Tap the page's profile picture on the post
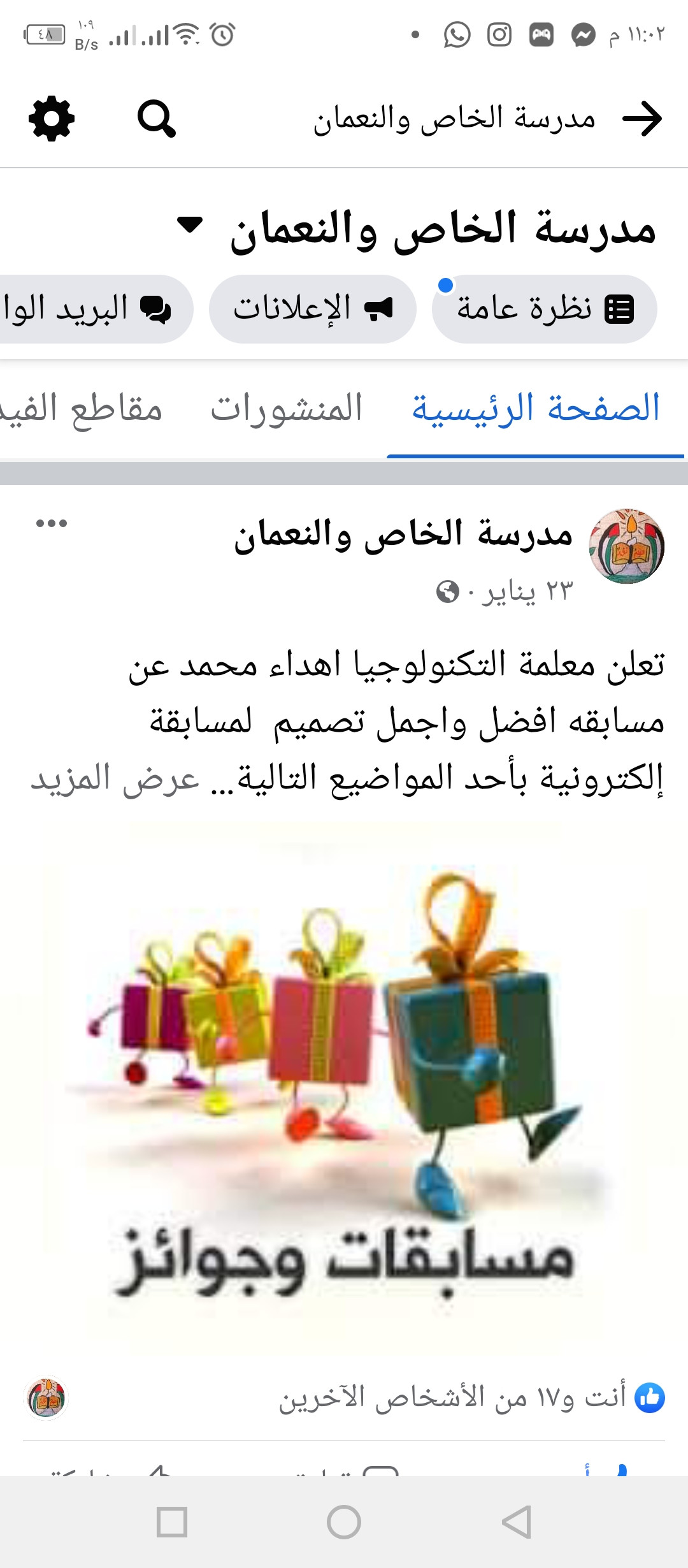 627,546
